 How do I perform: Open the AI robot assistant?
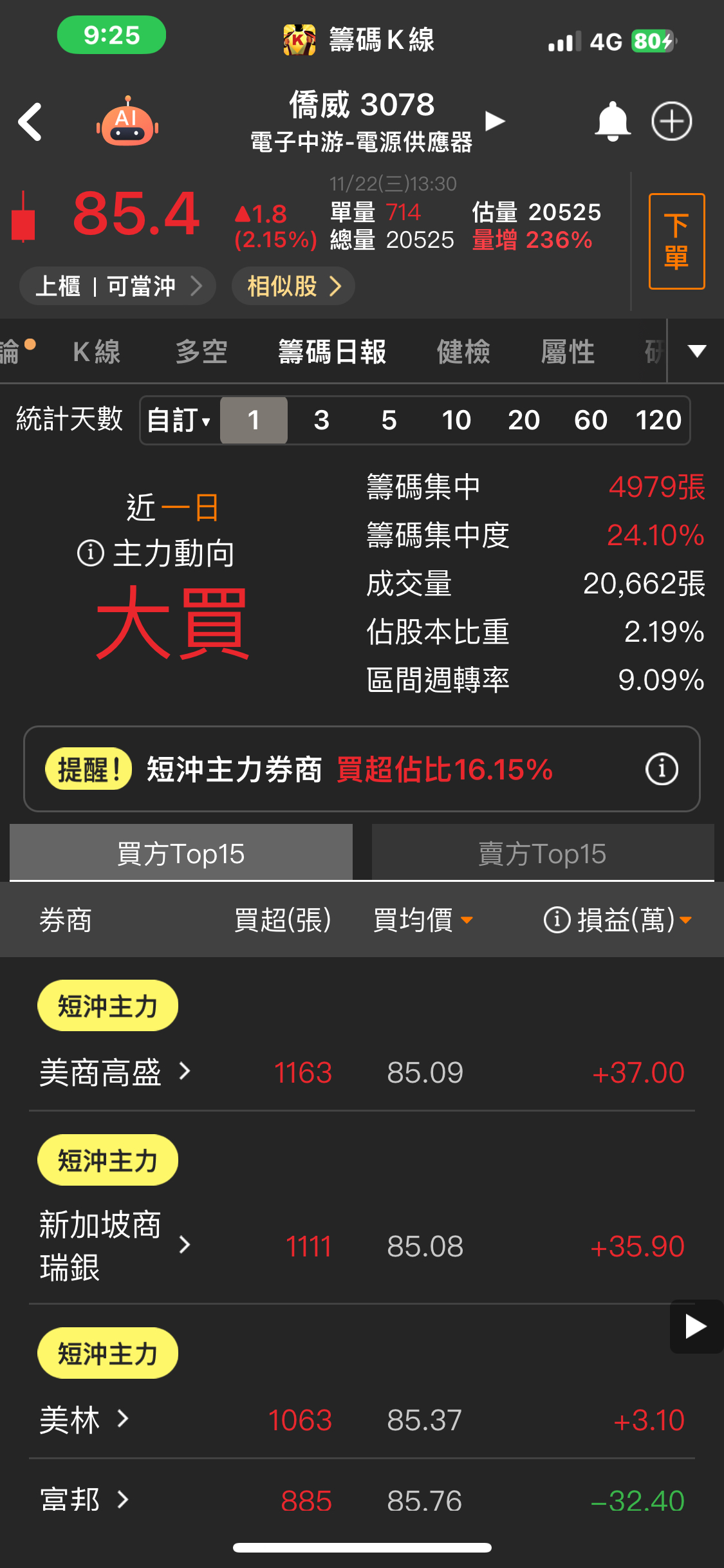pyautogui.click(x=127, y=122)
